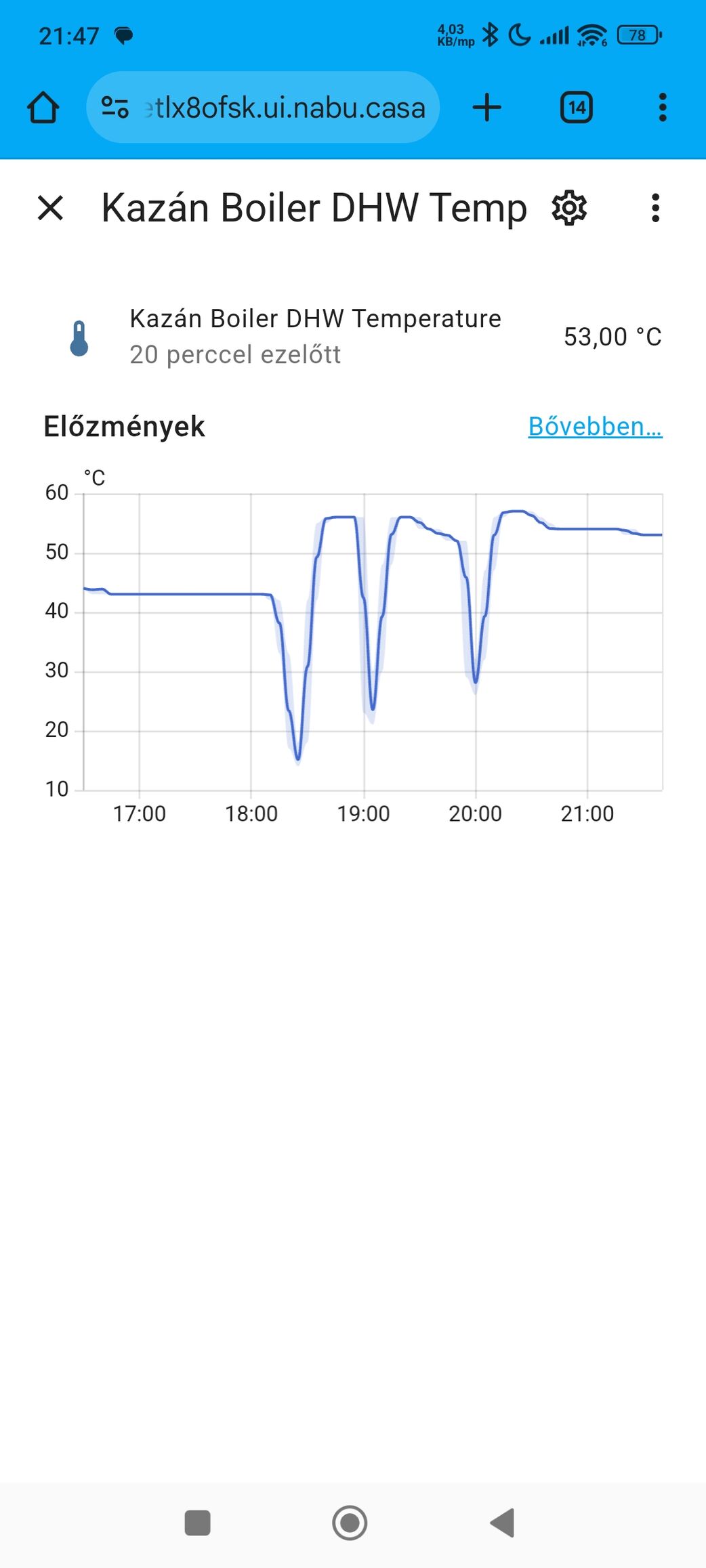Show the 14 open tabs
The height and width of the screenshot is (1568, 706).
point(577,108)
